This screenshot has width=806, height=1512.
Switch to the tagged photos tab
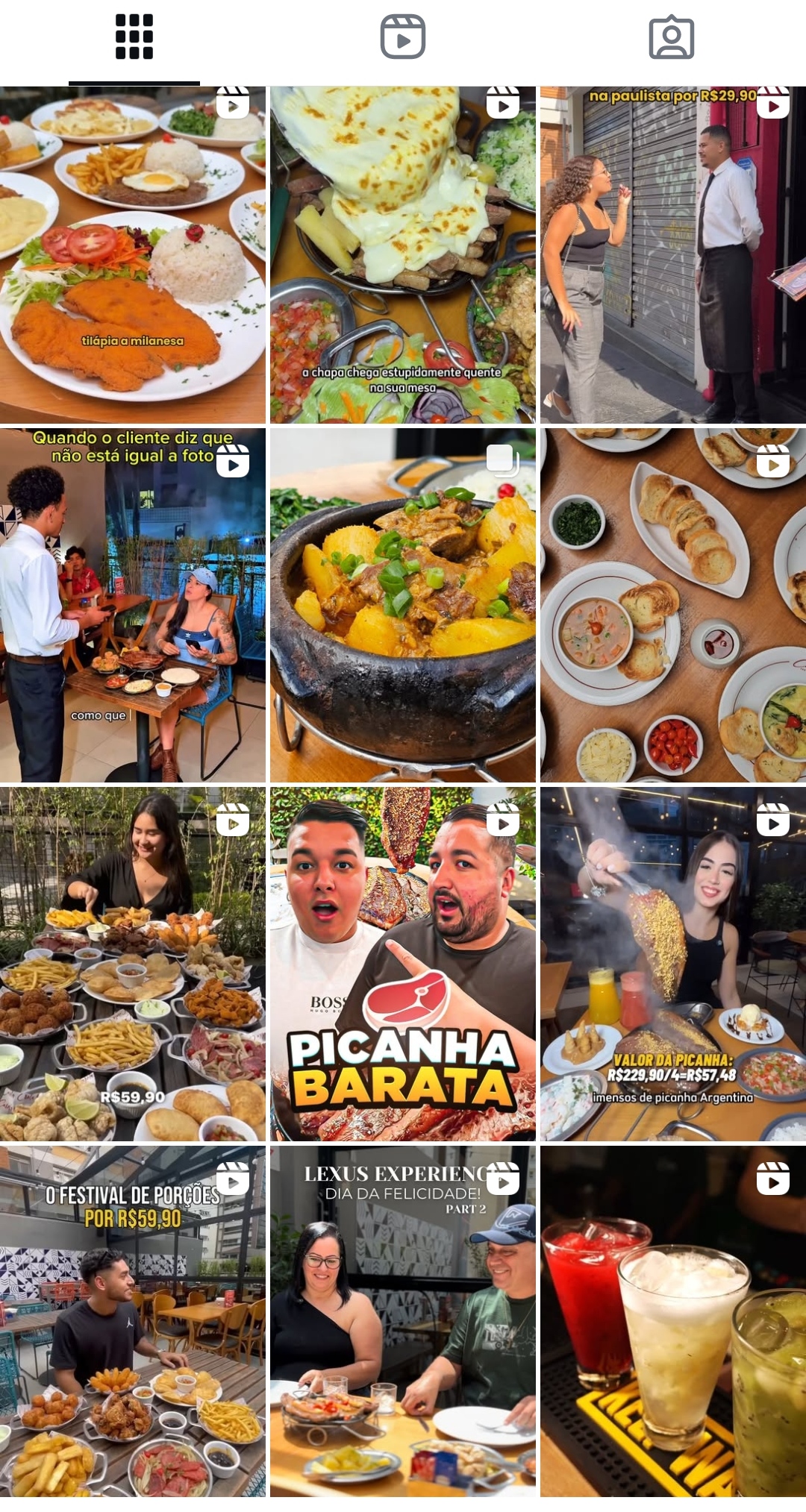[x=672, y=37]
